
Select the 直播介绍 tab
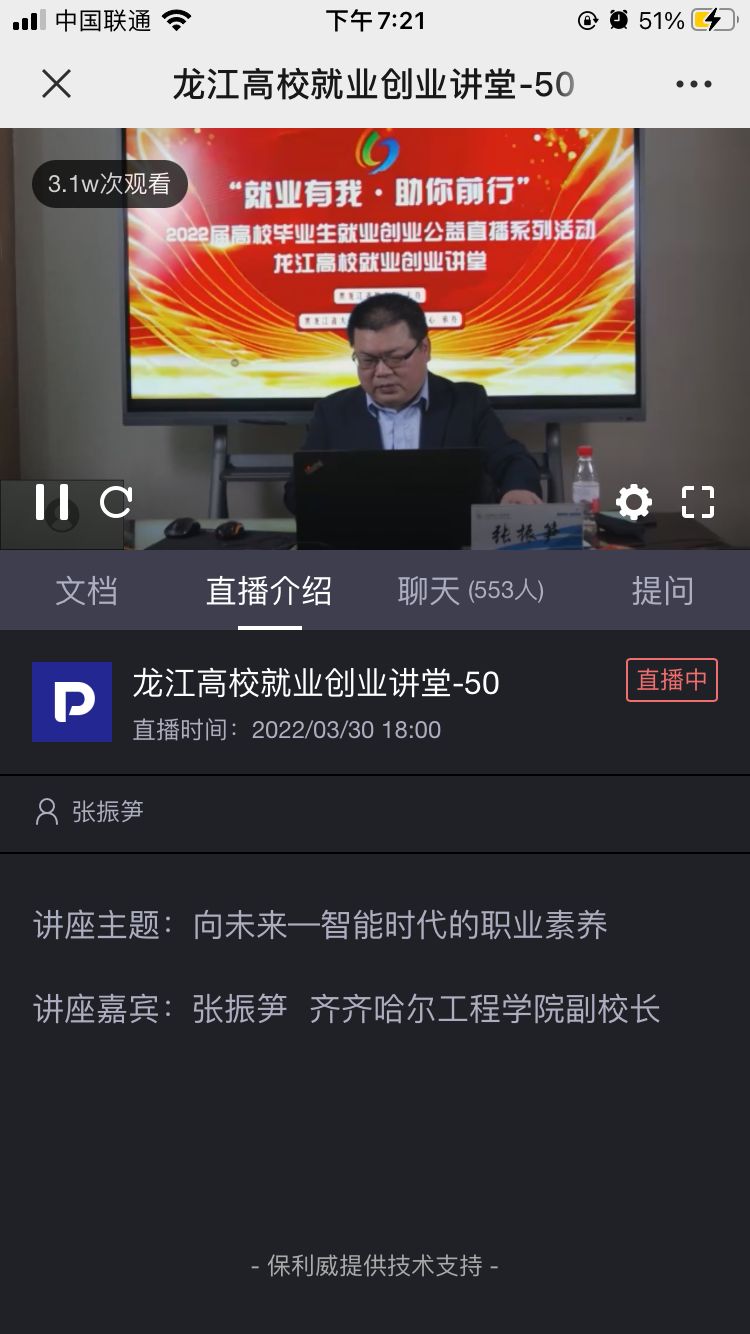coord(269,591)
